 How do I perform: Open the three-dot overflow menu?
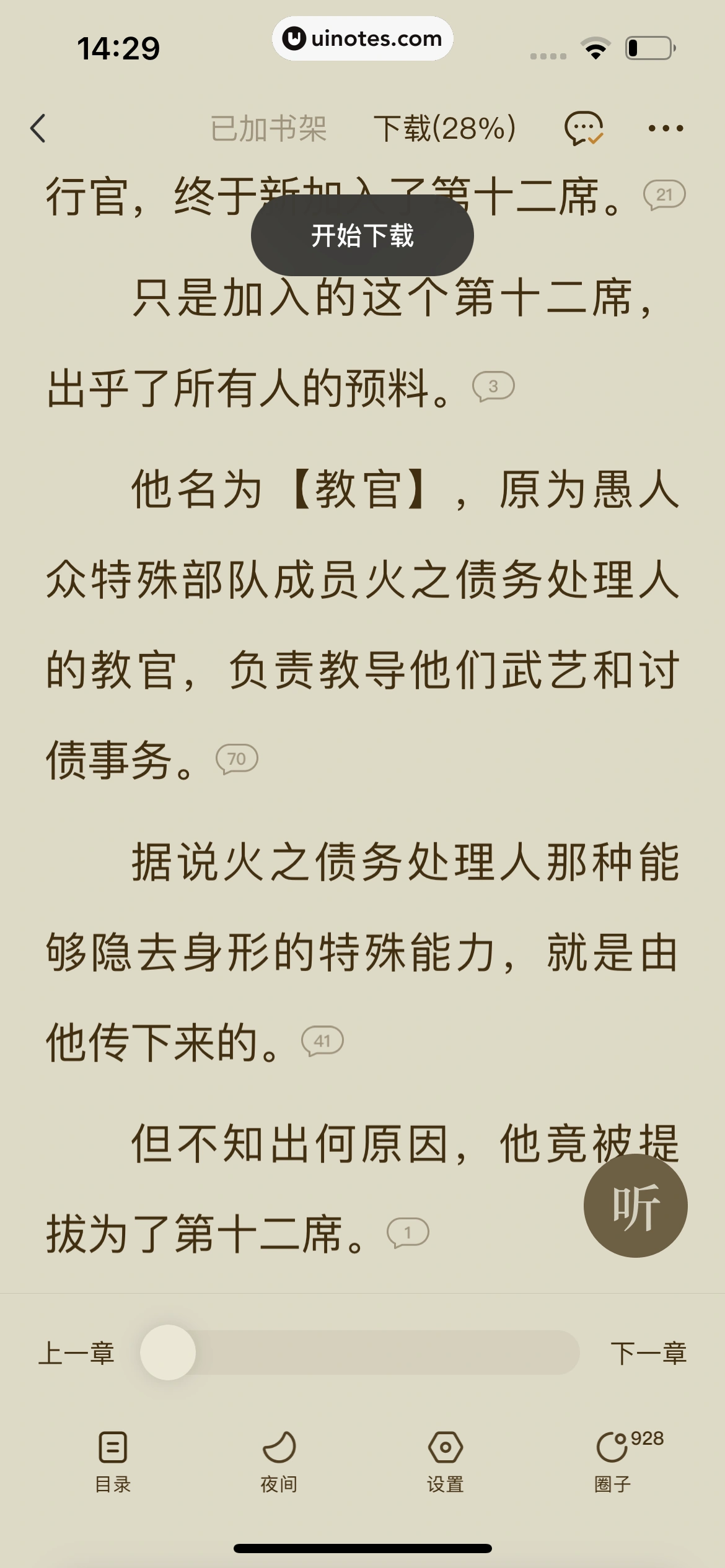[666, 129]
